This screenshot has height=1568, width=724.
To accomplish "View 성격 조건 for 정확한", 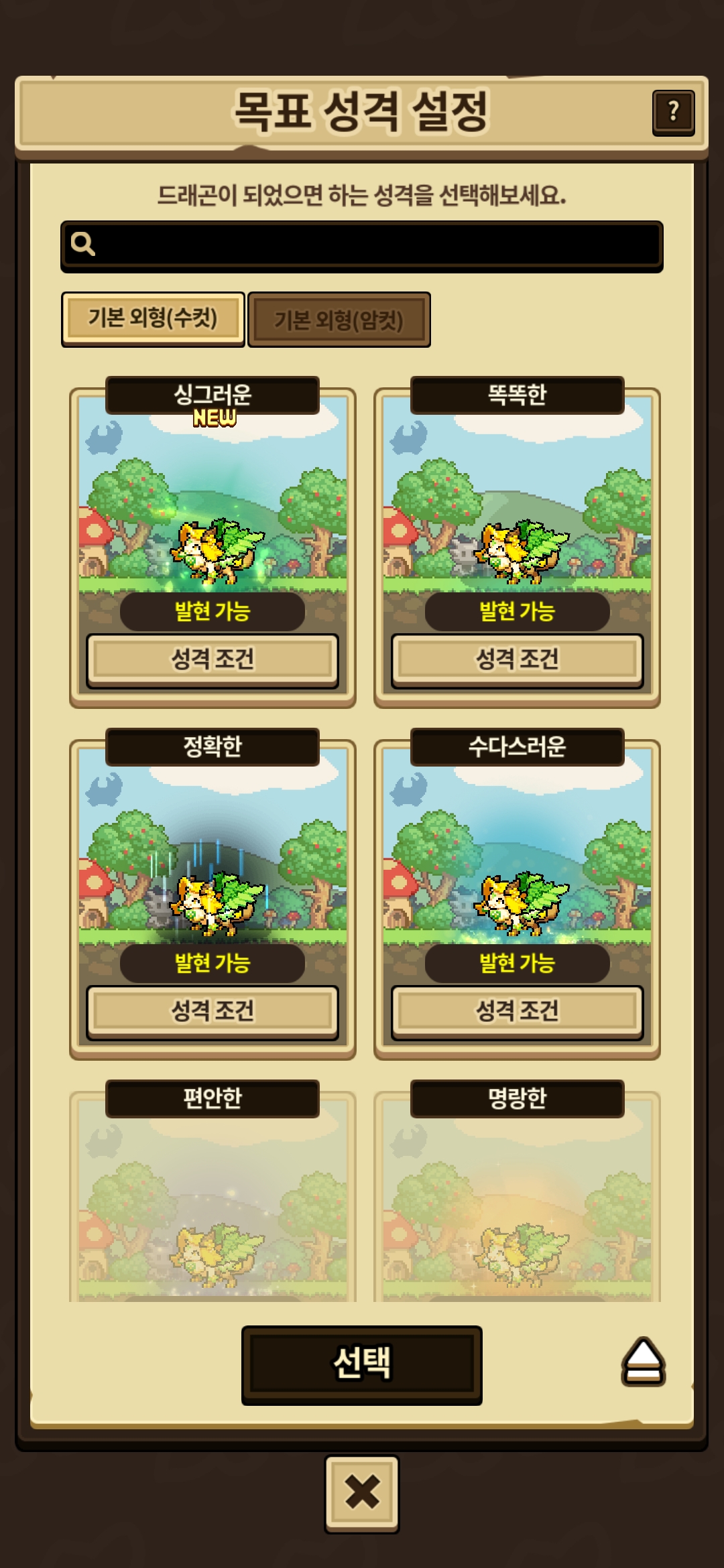I will [213, 1011].
